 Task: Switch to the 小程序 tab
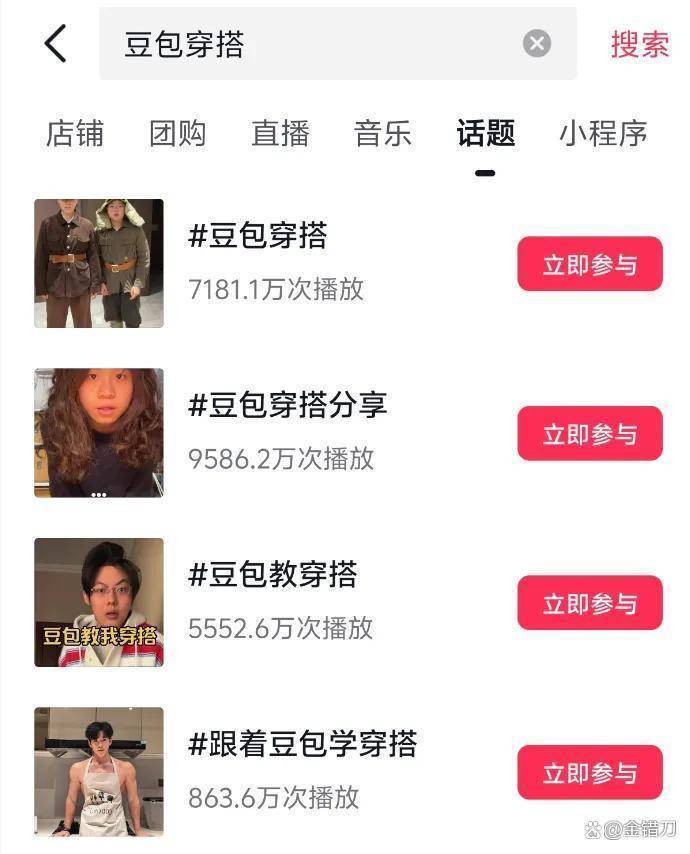coord(603,133)
